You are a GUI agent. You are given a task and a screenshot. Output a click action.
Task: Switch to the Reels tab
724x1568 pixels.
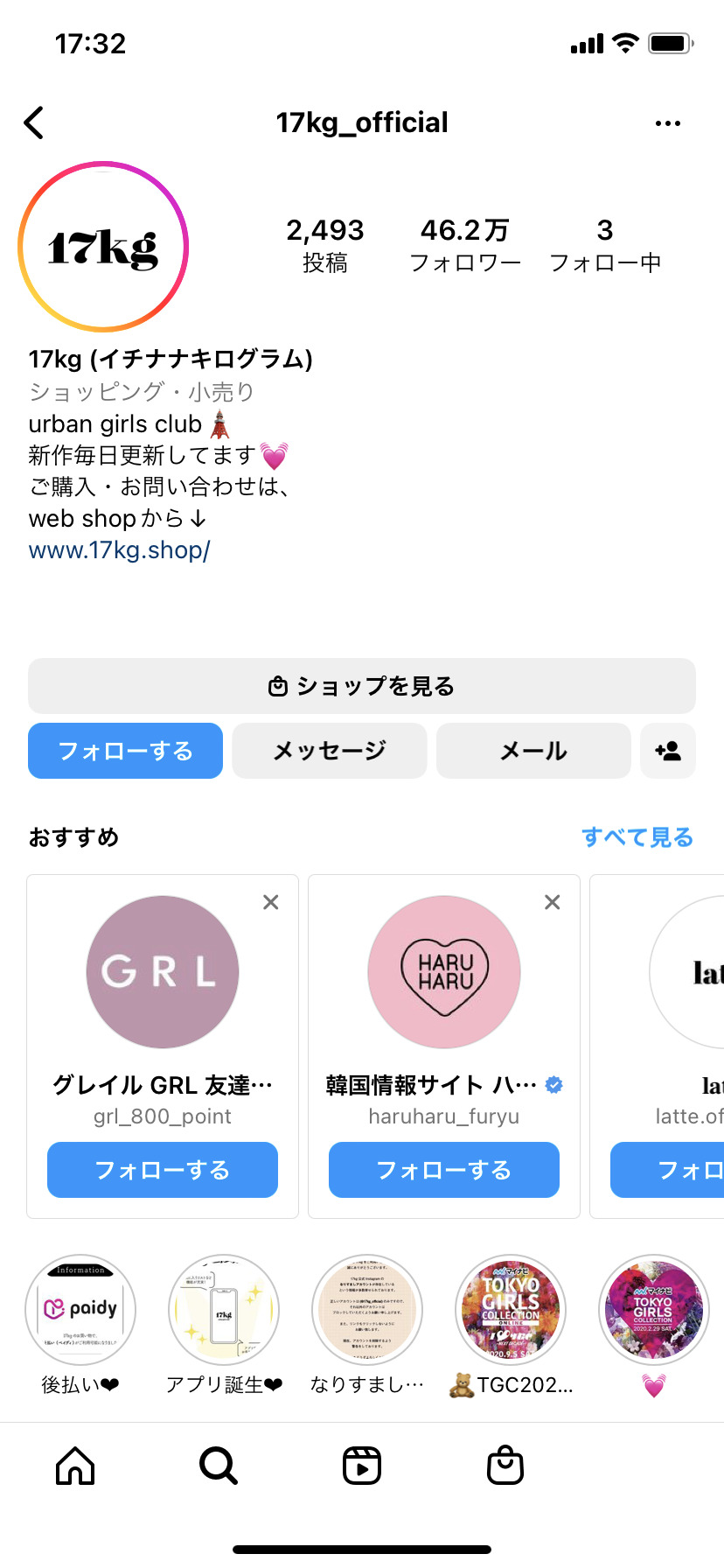pyautogui.click(x=362, y=1466)
